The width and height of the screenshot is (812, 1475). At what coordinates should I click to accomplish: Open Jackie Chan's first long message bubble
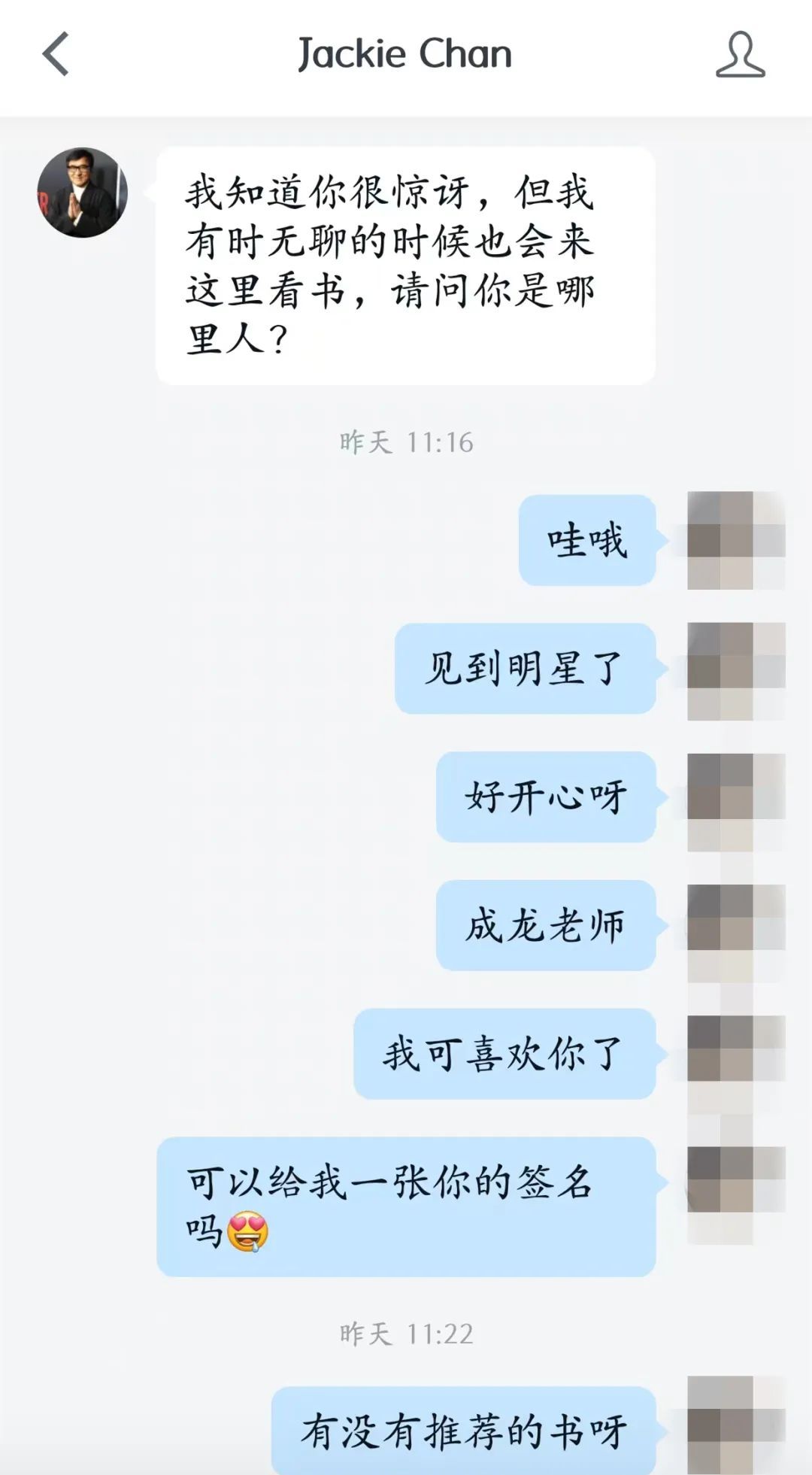[406, 267]
